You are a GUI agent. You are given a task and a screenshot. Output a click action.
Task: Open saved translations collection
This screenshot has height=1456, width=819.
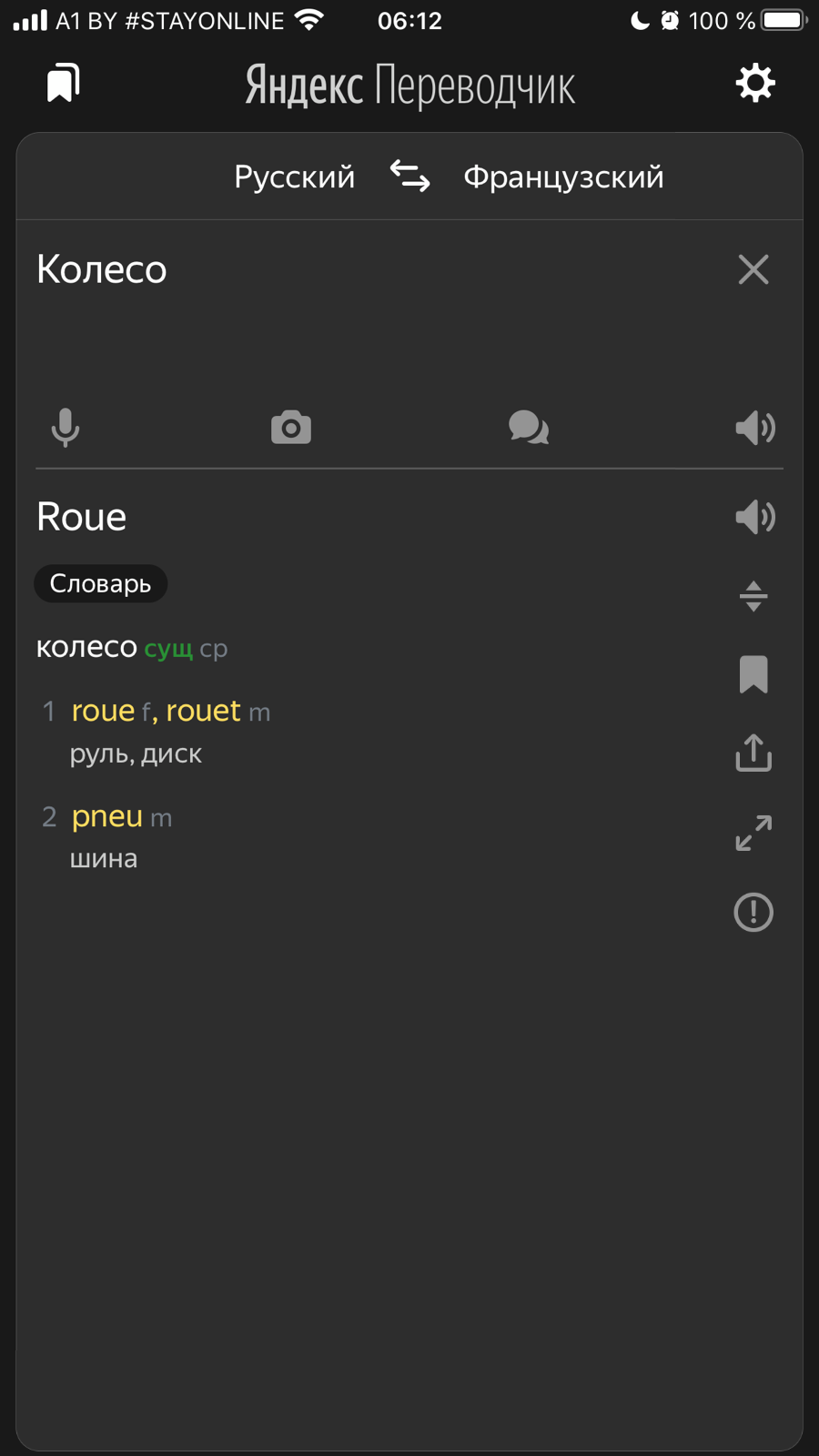pos(64,83)
